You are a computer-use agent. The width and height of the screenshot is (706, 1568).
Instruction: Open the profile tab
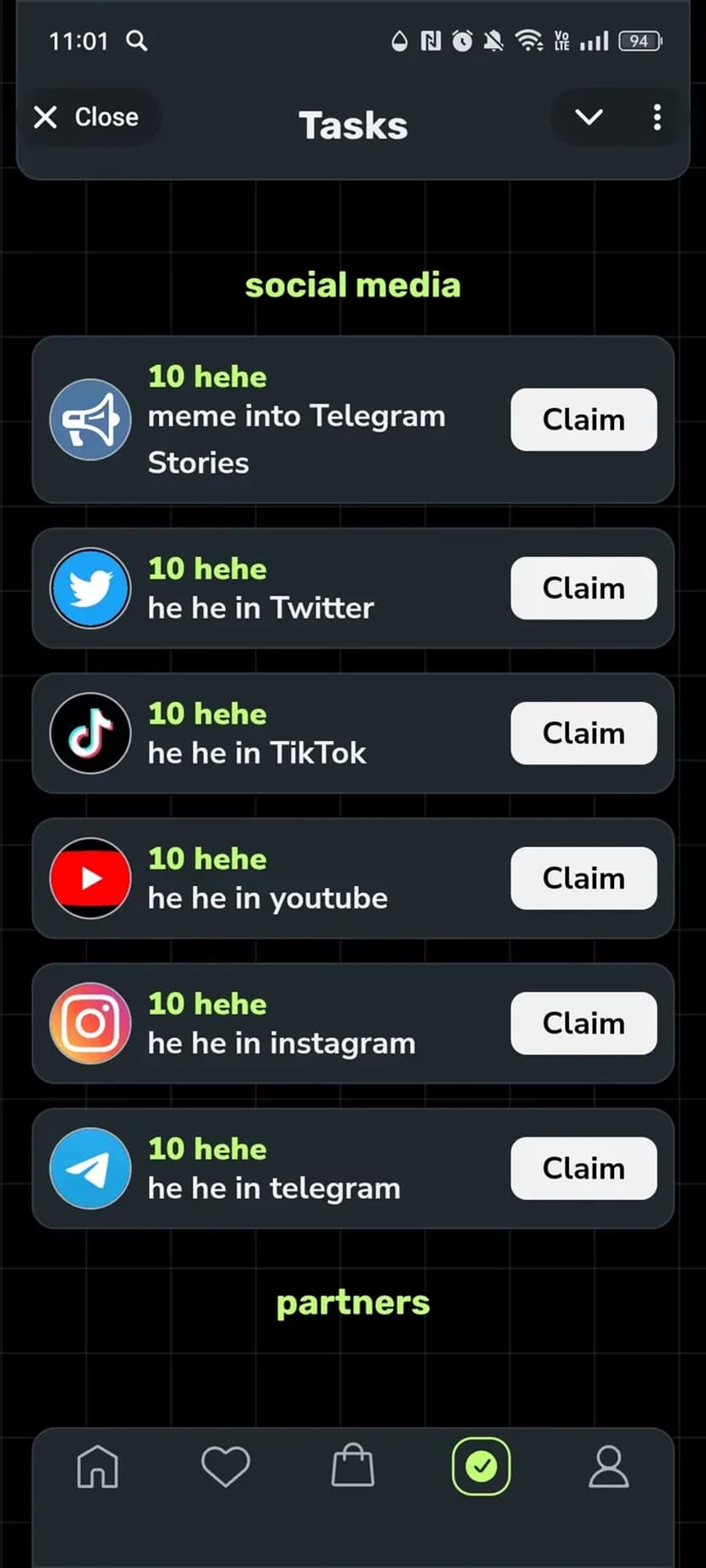pos(609,1467)
